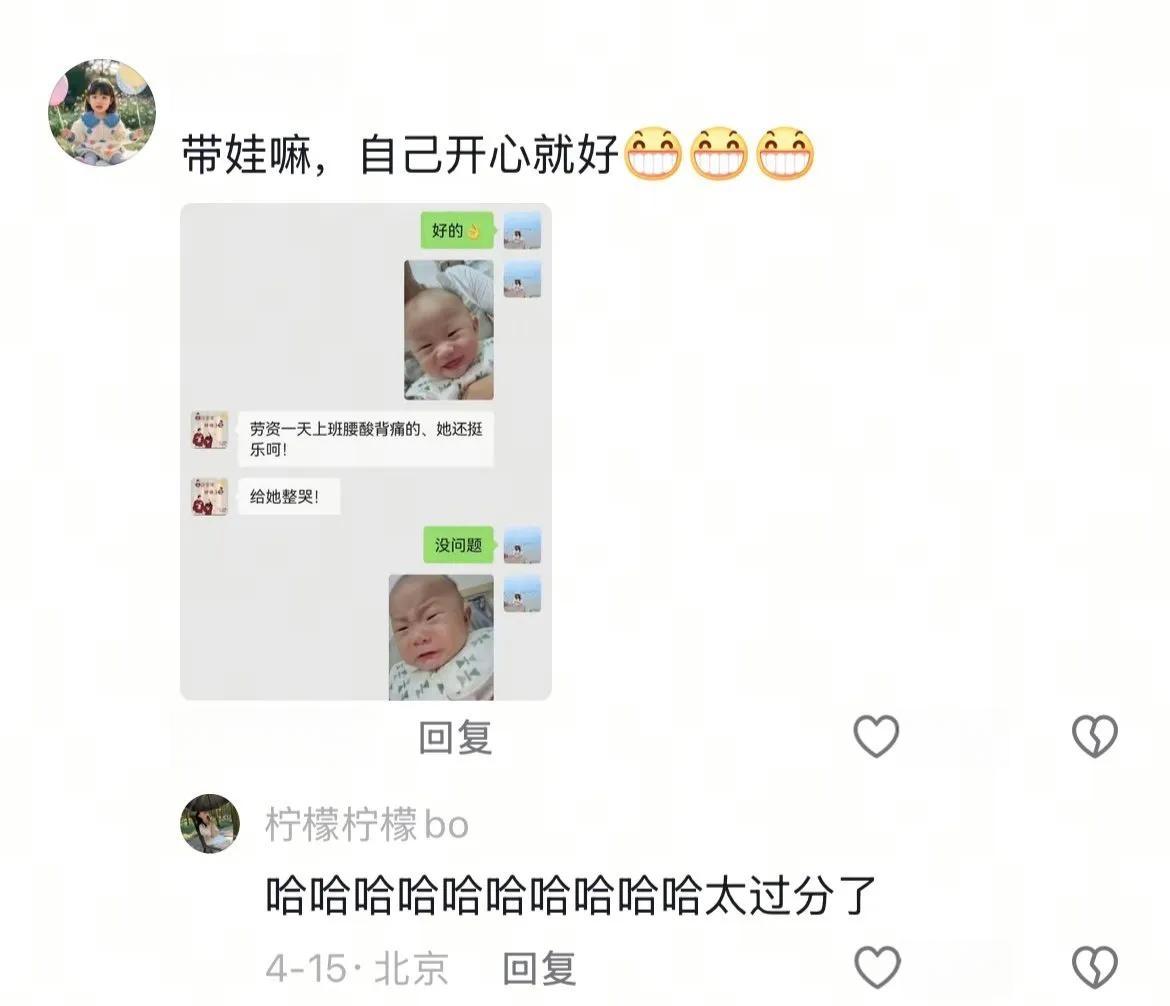The height and width of the screenshot is (1006, 1170).
Task: Dislike 柠檬柠檬bo's comment
Action: coord(1094,968)
